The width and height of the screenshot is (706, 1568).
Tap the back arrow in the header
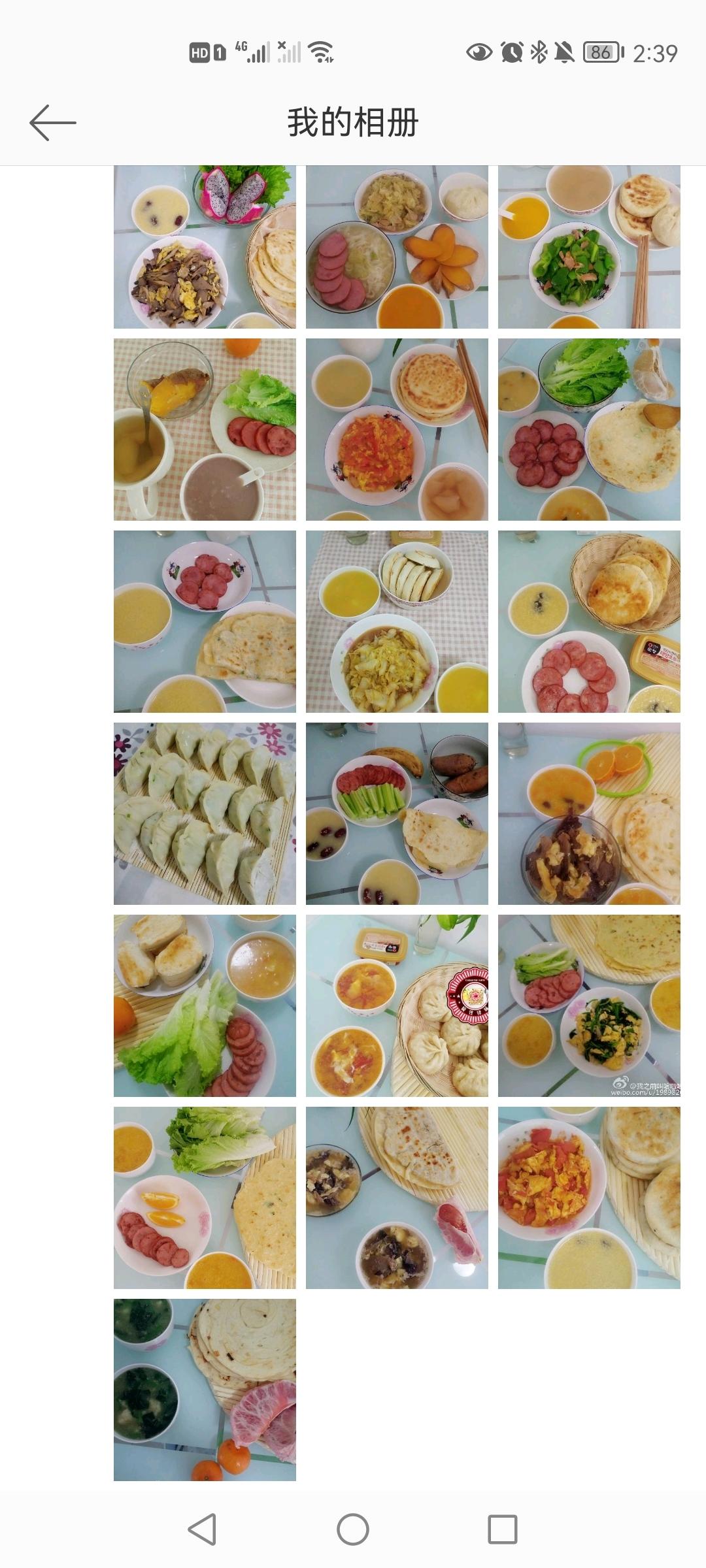(53, 122)
